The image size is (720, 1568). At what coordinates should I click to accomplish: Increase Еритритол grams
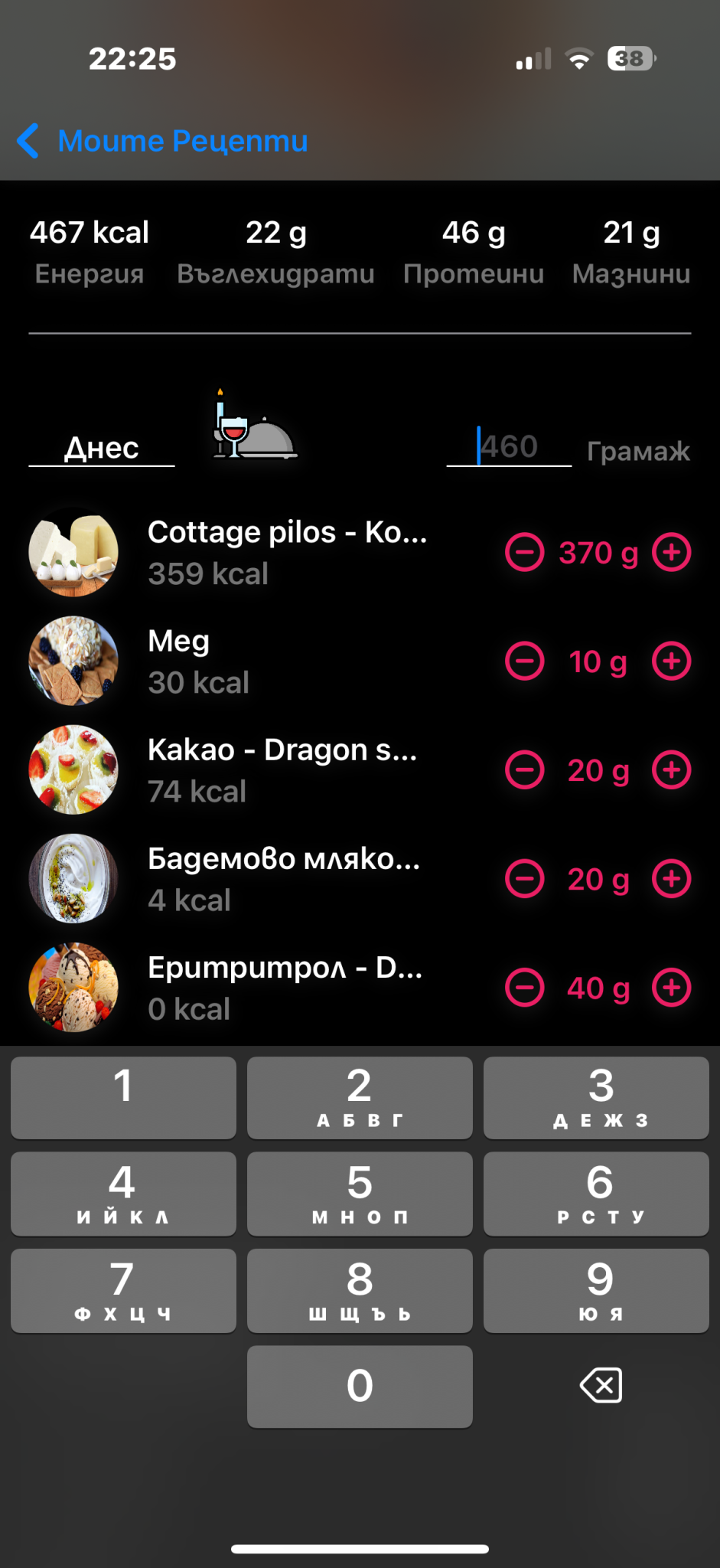tap(671, 988)
